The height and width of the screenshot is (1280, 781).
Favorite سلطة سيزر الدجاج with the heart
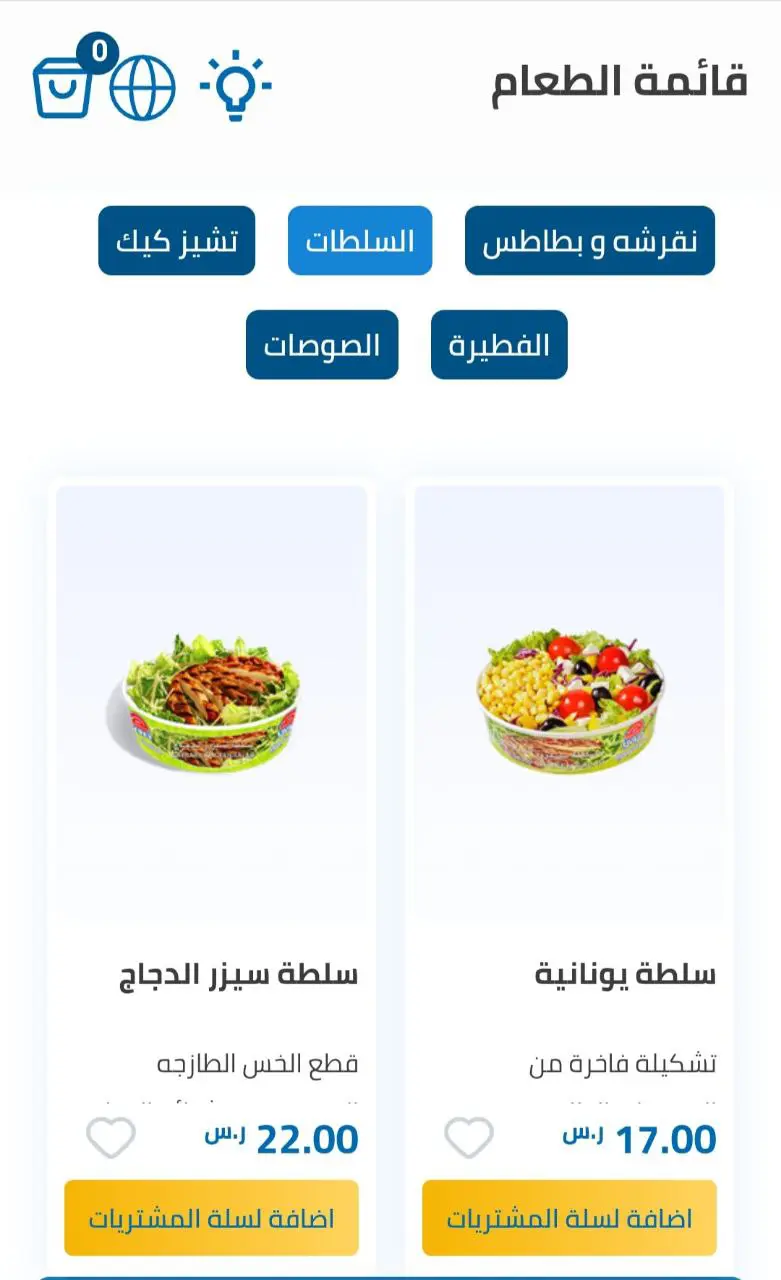point(111,1138)
